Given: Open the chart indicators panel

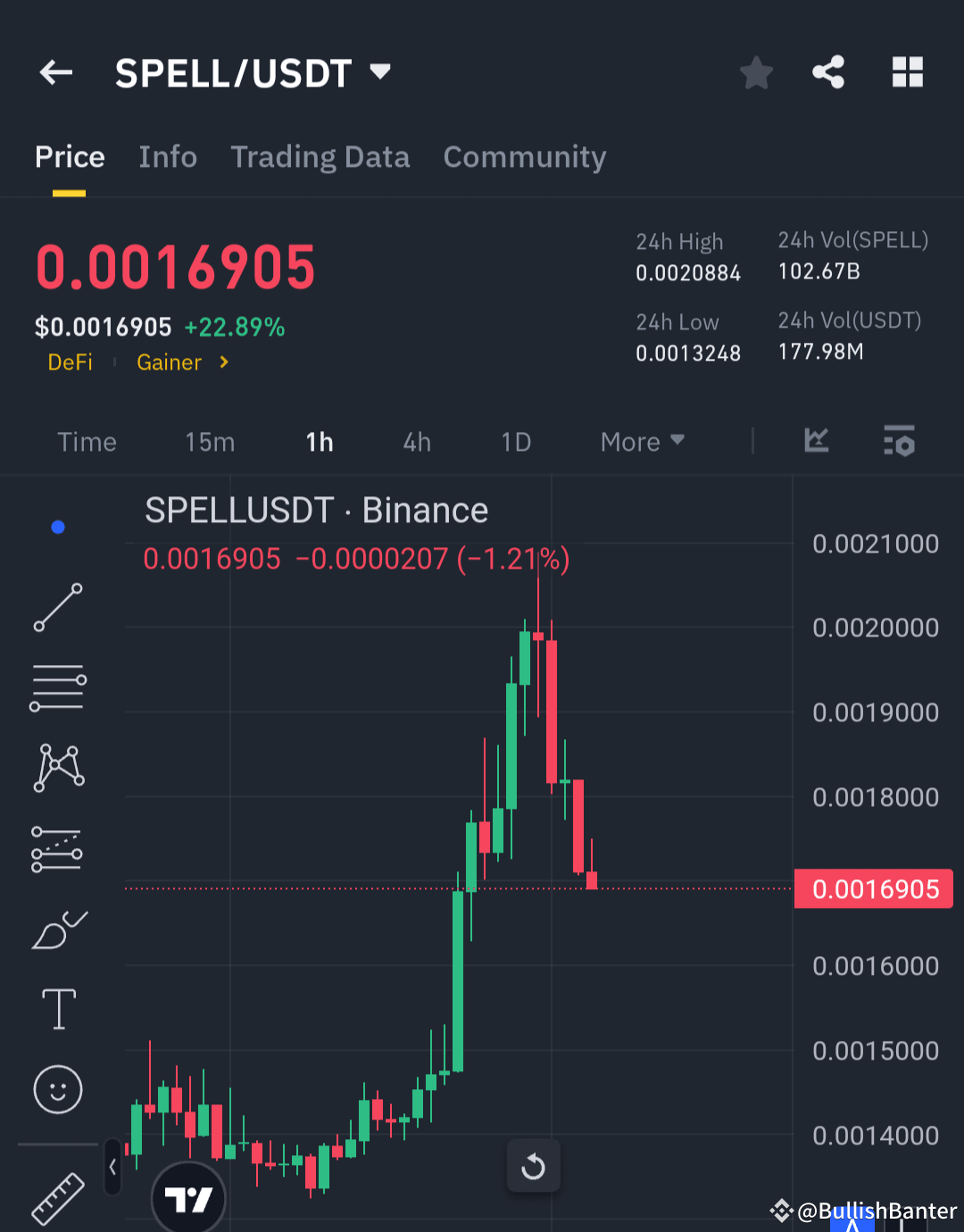Looking at the screenshot, I should point(816,441).
